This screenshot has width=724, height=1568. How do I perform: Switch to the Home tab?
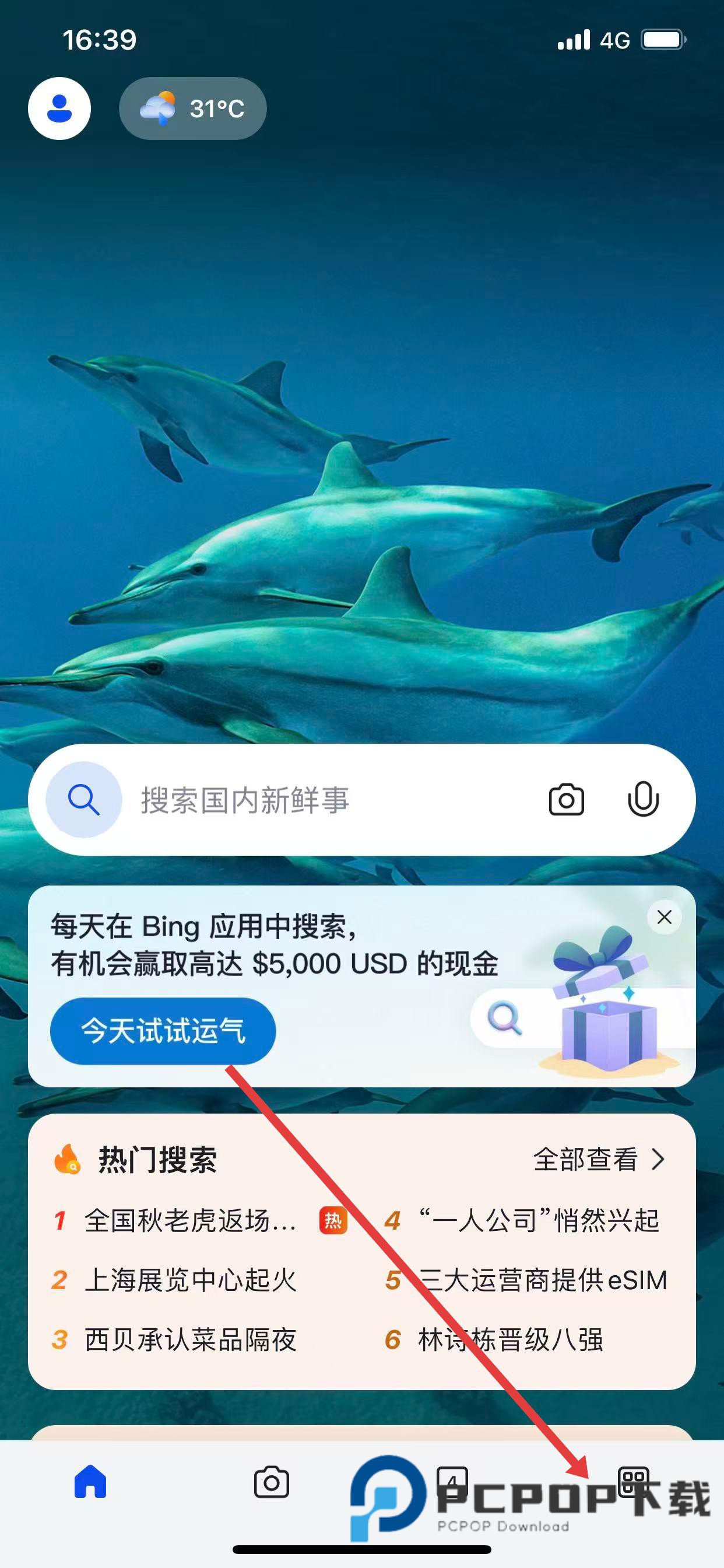90,1482
